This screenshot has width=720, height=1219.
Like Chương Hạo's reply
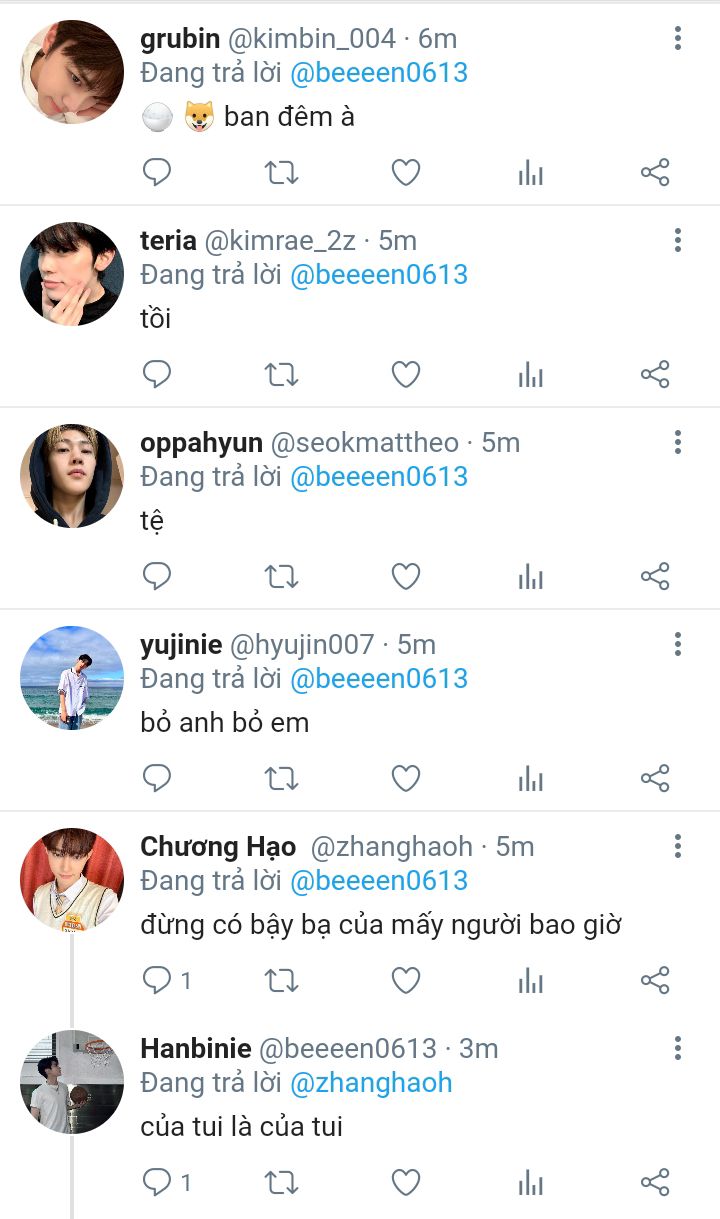click(x=405, y=981)
